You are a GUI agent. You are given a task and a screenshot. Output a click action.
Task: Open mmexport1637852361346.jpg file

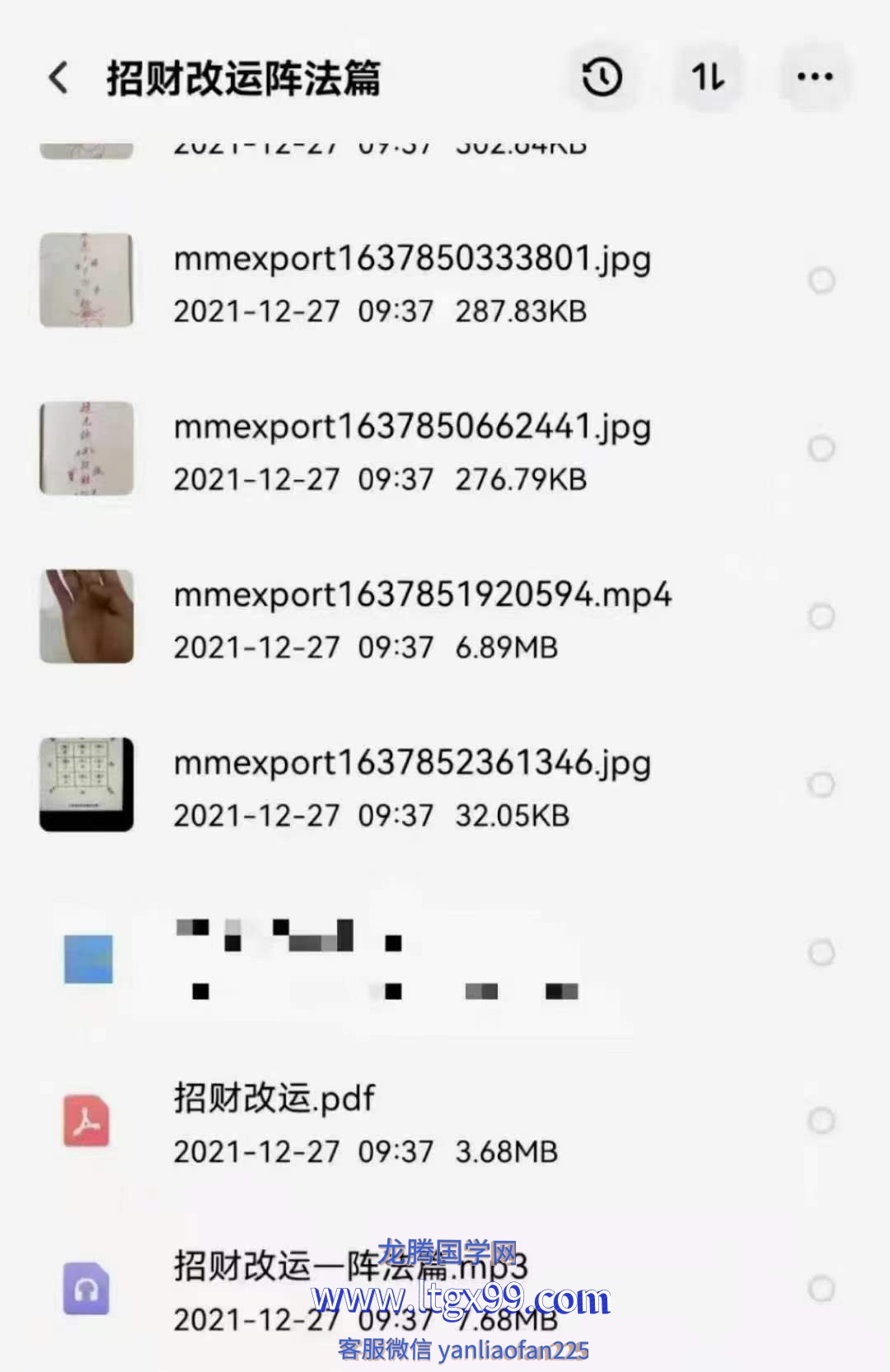point(412,786)
